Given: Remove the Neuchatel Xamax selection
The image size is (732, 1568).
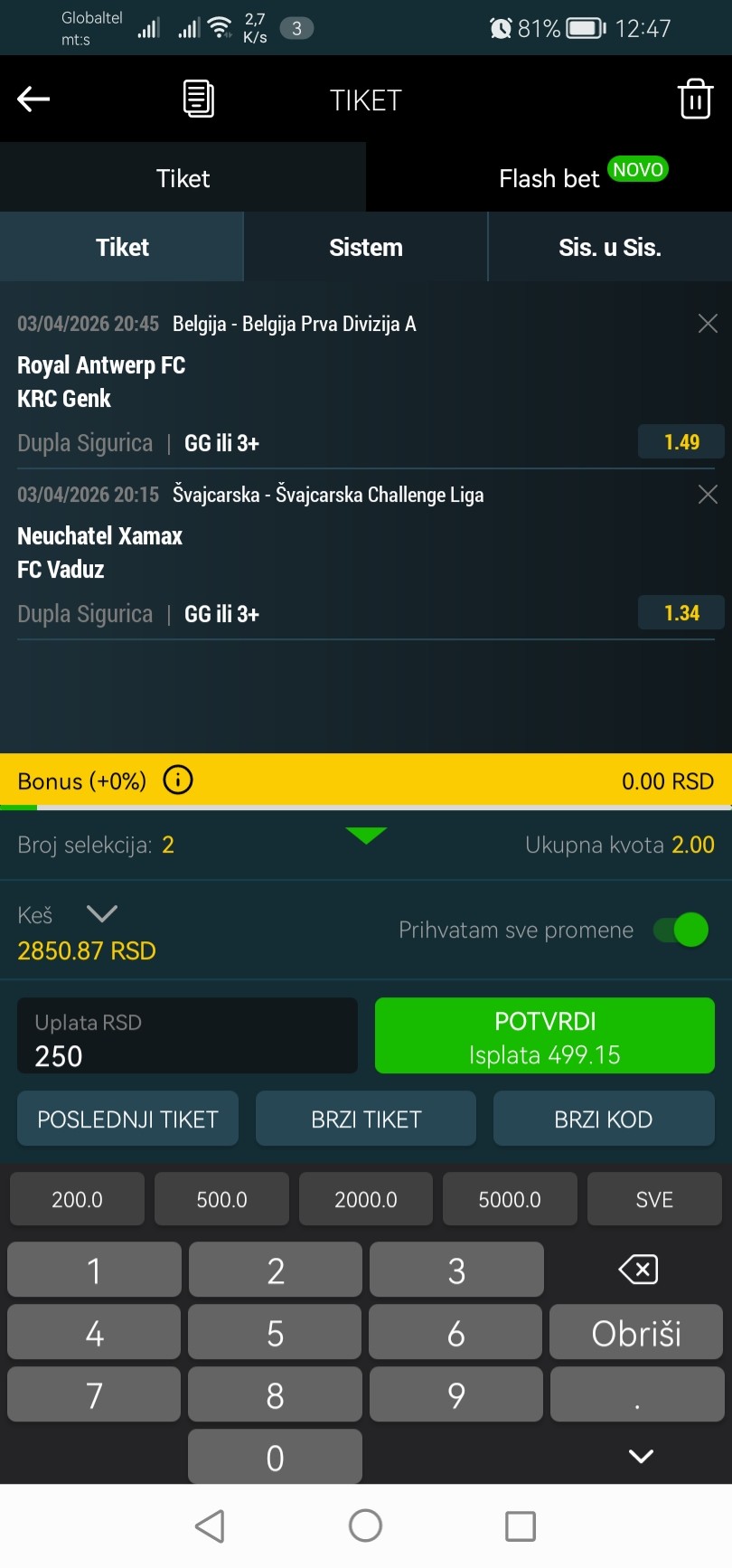Looking at the screenshot, I should [708, 495].
